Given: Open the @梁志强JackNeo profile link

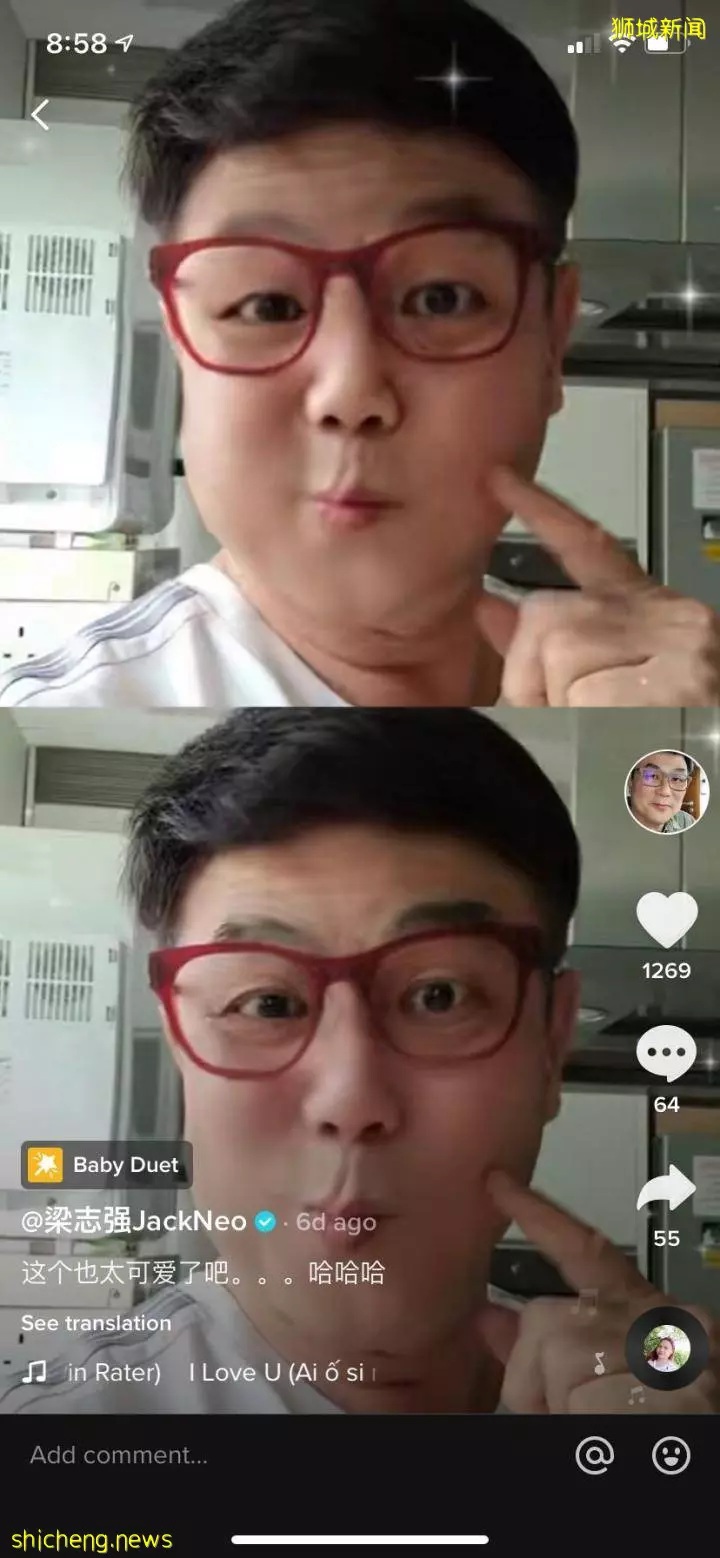Looking at the screenshot, I should [134, 1221].
